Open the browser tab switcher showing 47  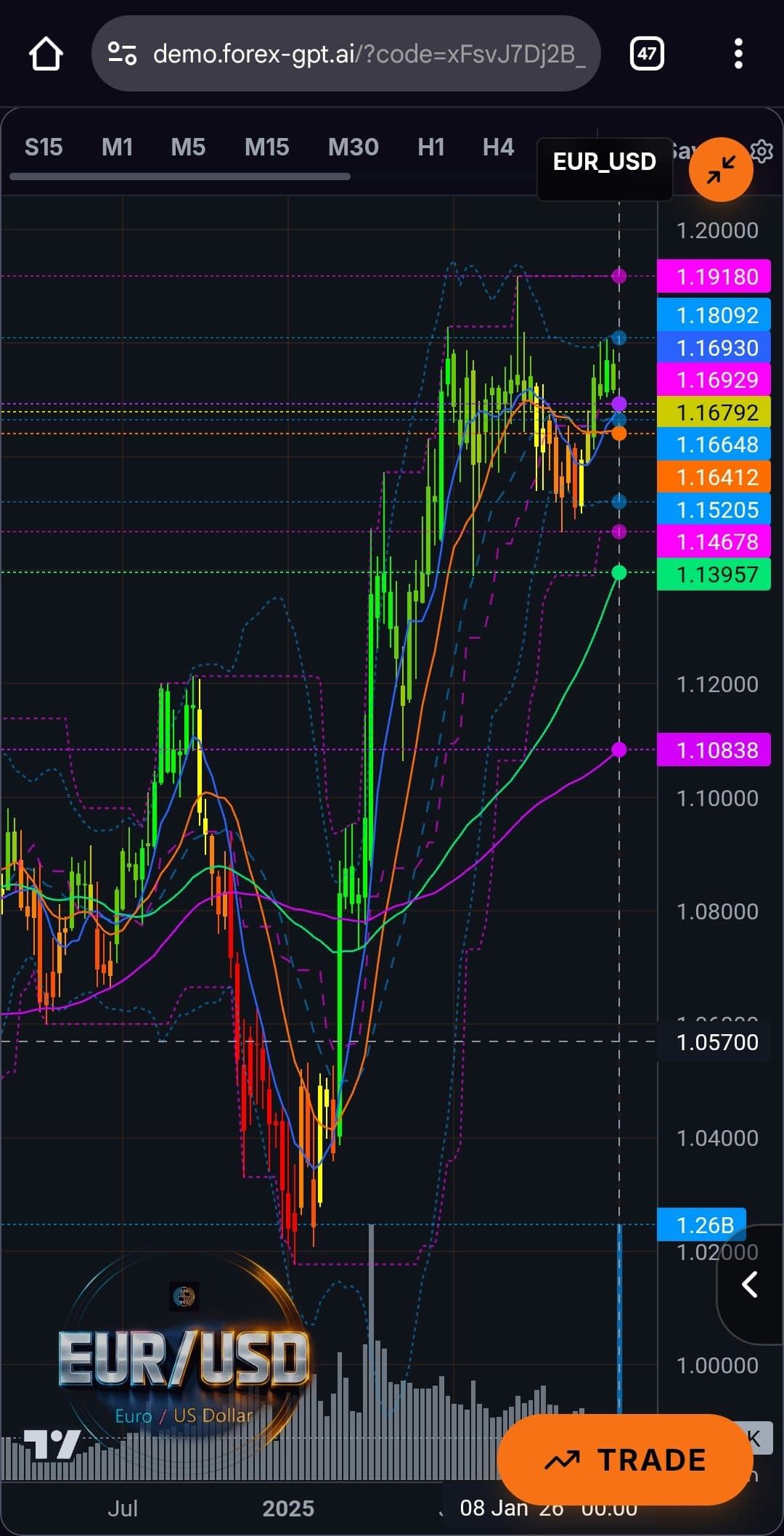(x=647, y=53)
